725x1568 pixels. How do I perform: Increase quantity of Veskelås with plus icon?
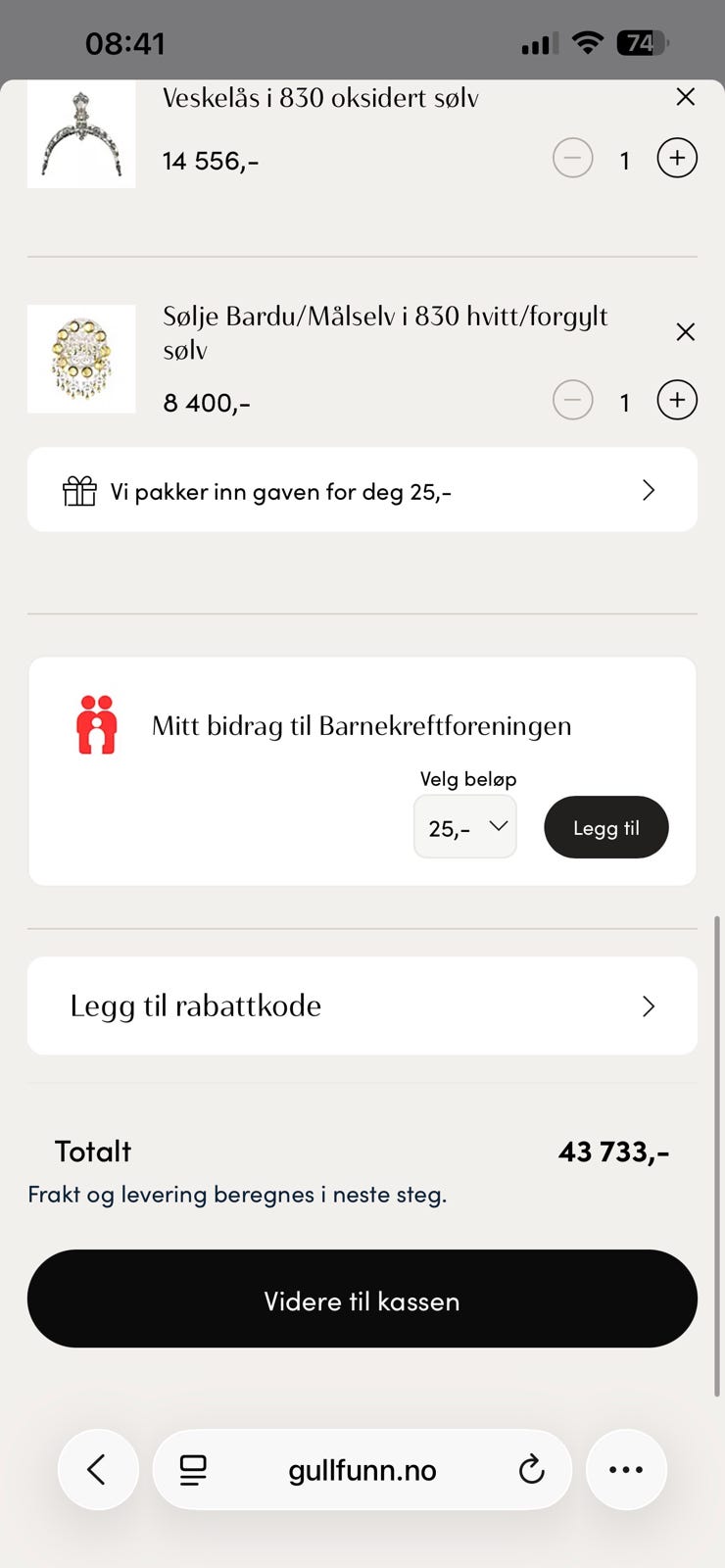(676, 157)
